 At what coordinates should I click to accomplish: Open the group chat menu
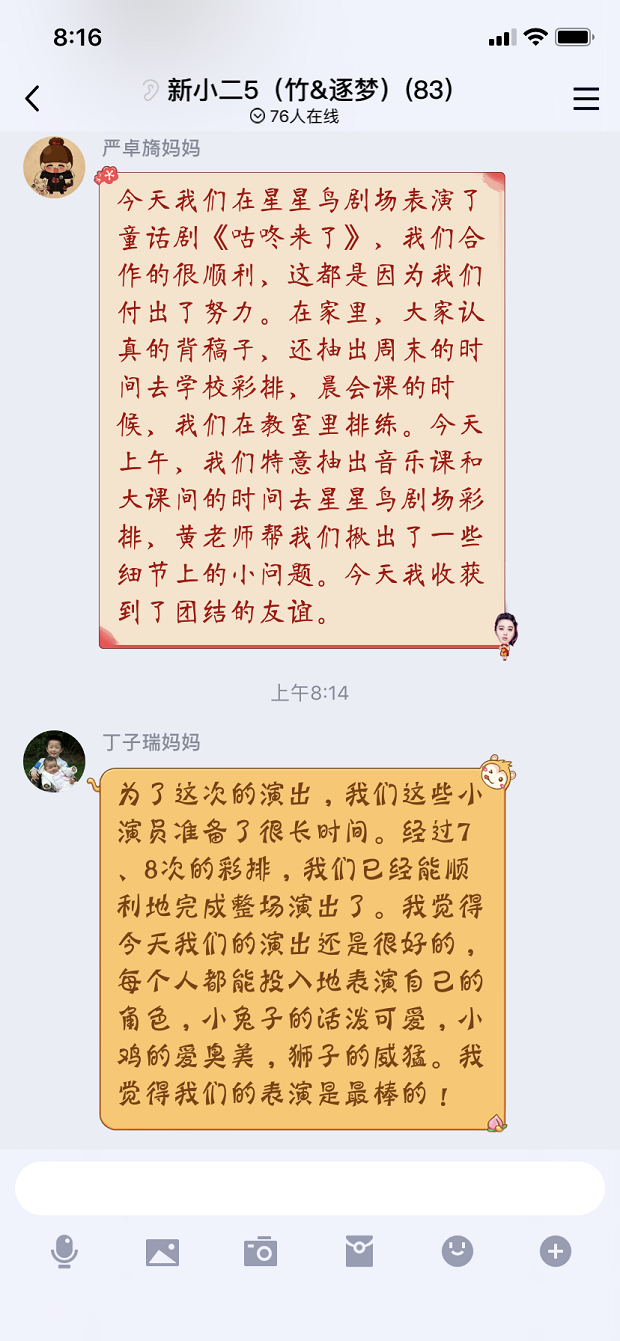tap(586, 99)
